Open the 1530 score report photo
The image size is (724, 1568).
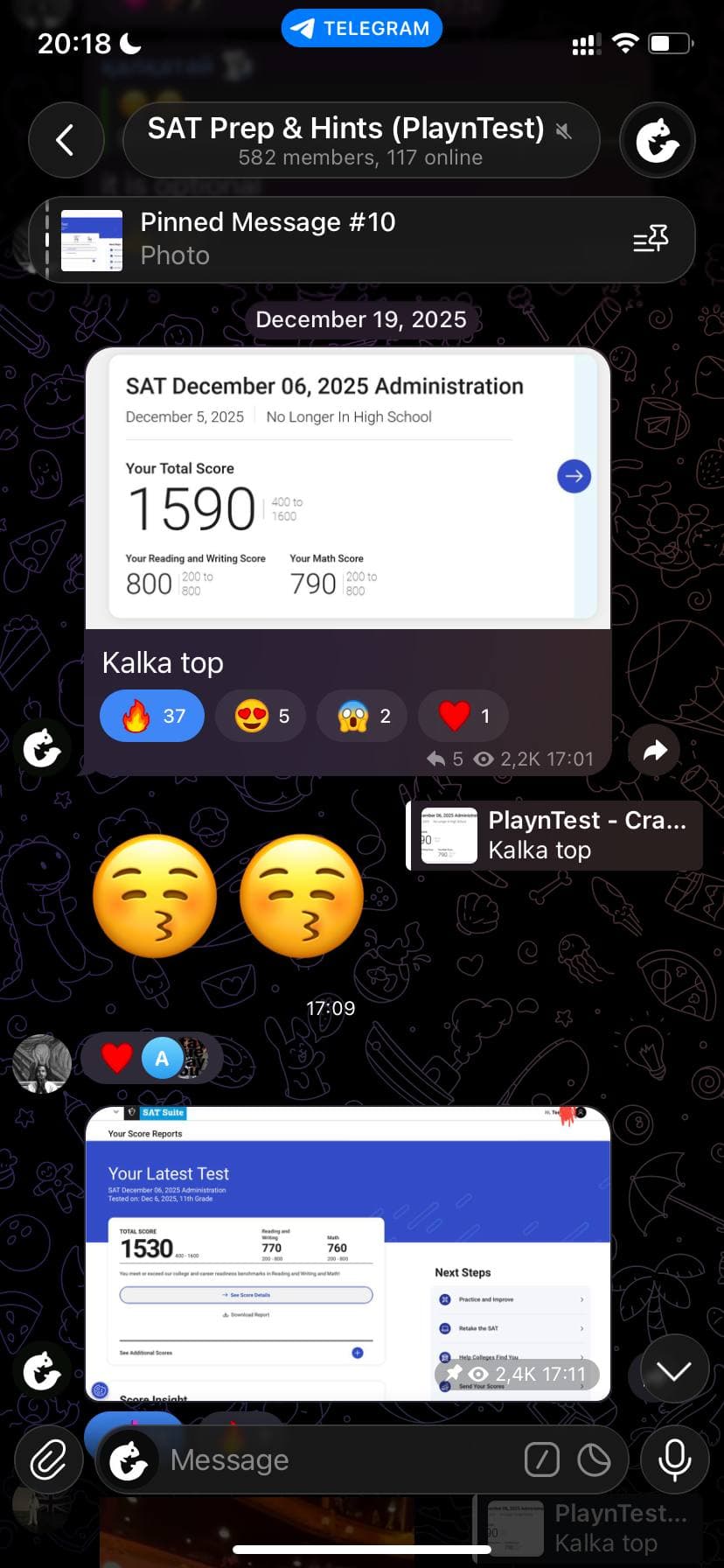347,1251
